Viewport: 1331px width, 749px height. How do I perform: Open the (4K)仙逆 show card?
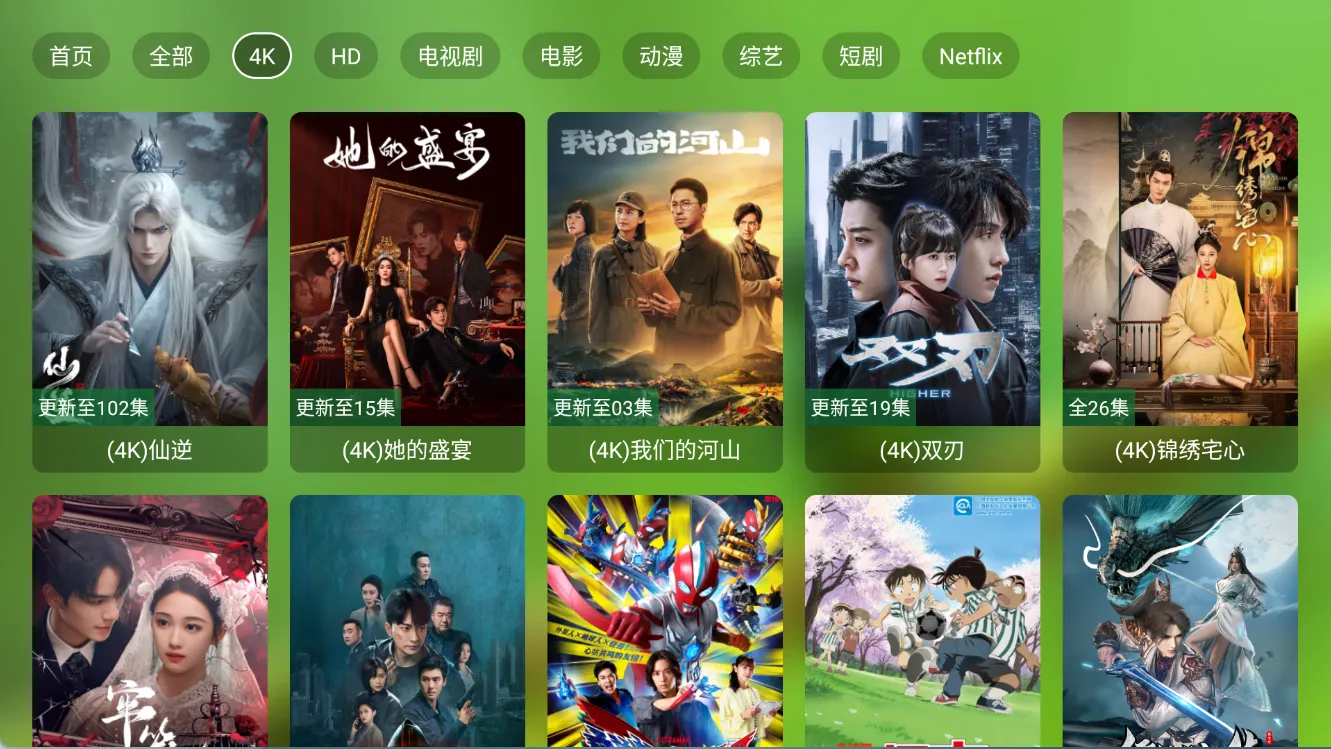[x=150, y=290]
